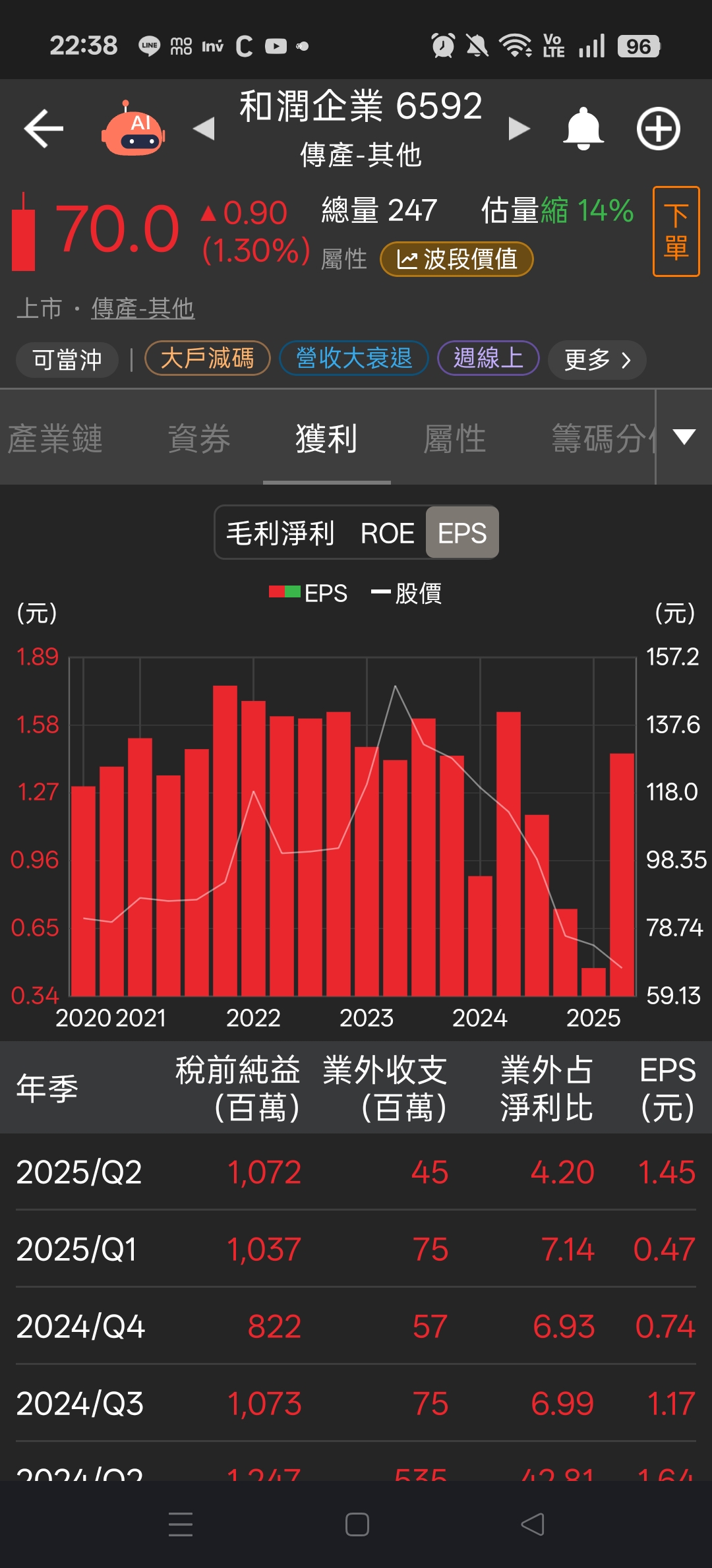Switch to the 產業鏈 tab

pyautogui.click(x=55, y=438)
